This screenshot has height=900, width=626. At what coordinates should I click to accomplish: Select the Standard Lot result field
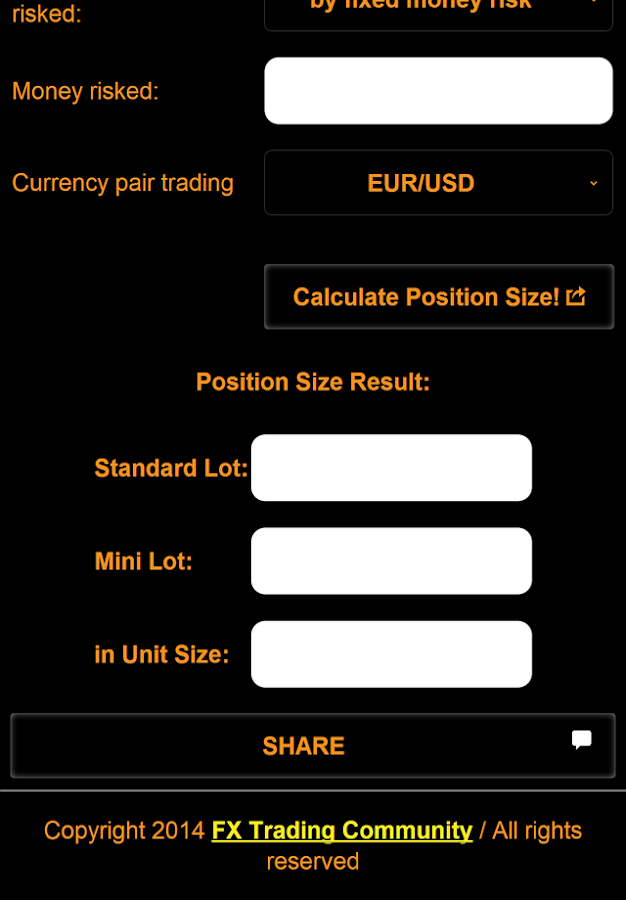click(x=391, y=468)
